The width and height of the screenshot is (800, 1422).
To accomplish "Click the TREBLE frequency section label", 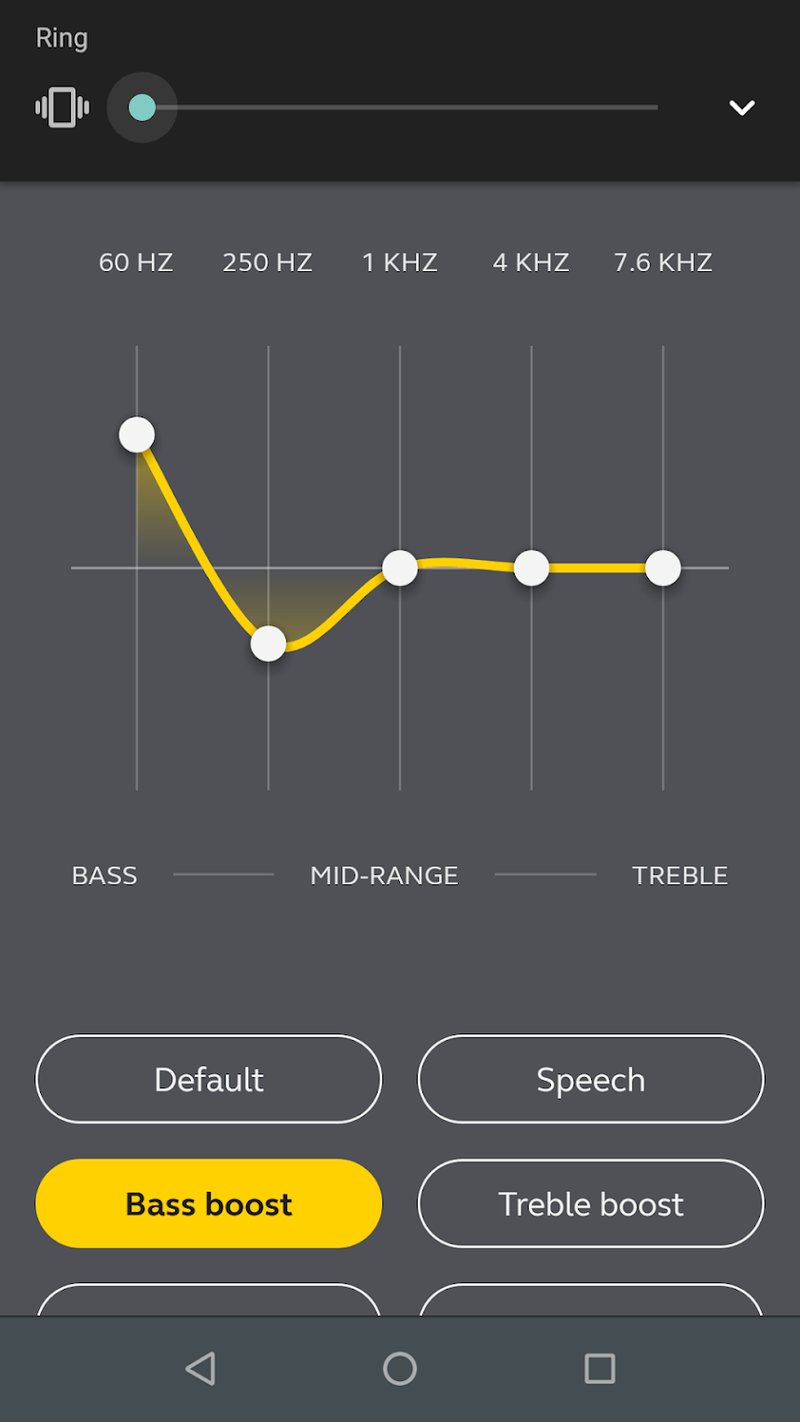I will tap(680, 875).
